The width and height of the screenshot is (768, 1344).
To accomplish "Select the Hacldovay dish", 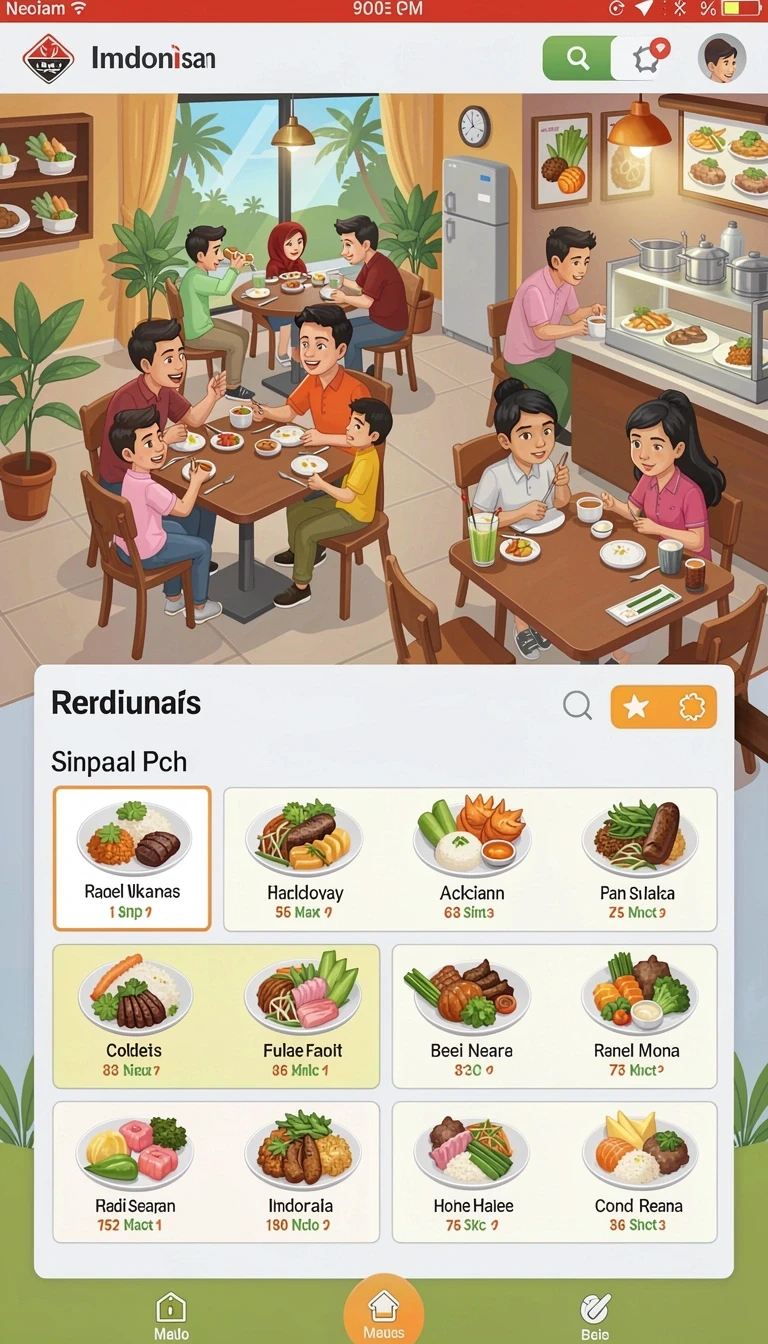I will click(x=305, y=858).
